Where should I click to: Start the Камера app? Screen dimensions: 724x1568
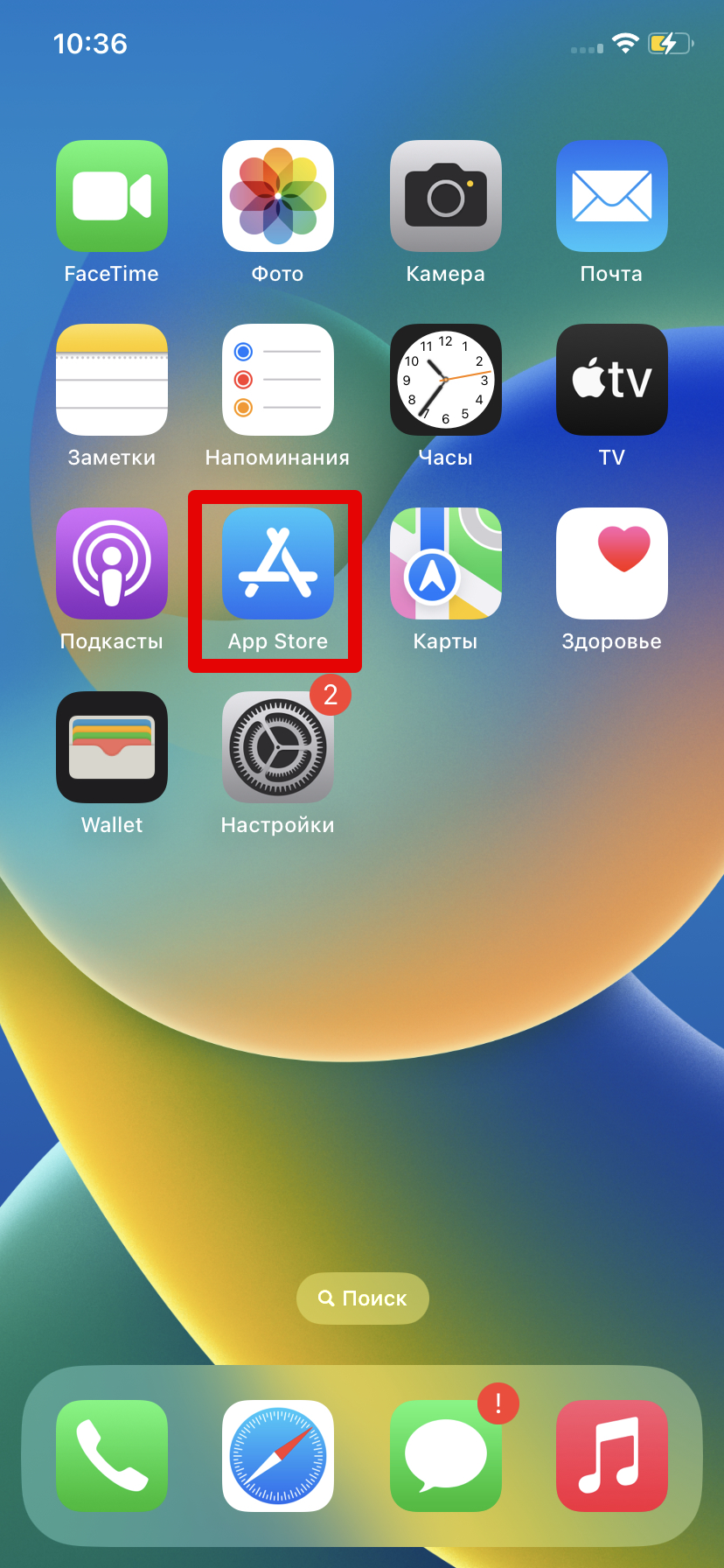point(446,196)
